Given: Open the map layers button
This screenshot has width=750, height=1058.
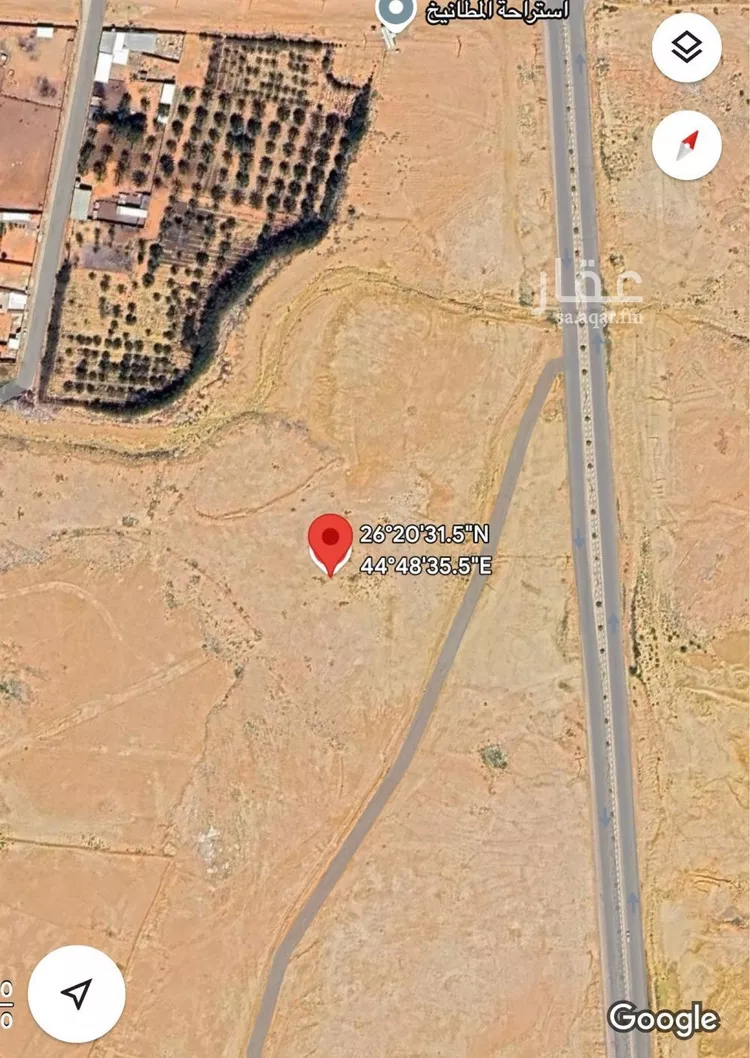Looking at the screenshot, I should tap(686, 48).
